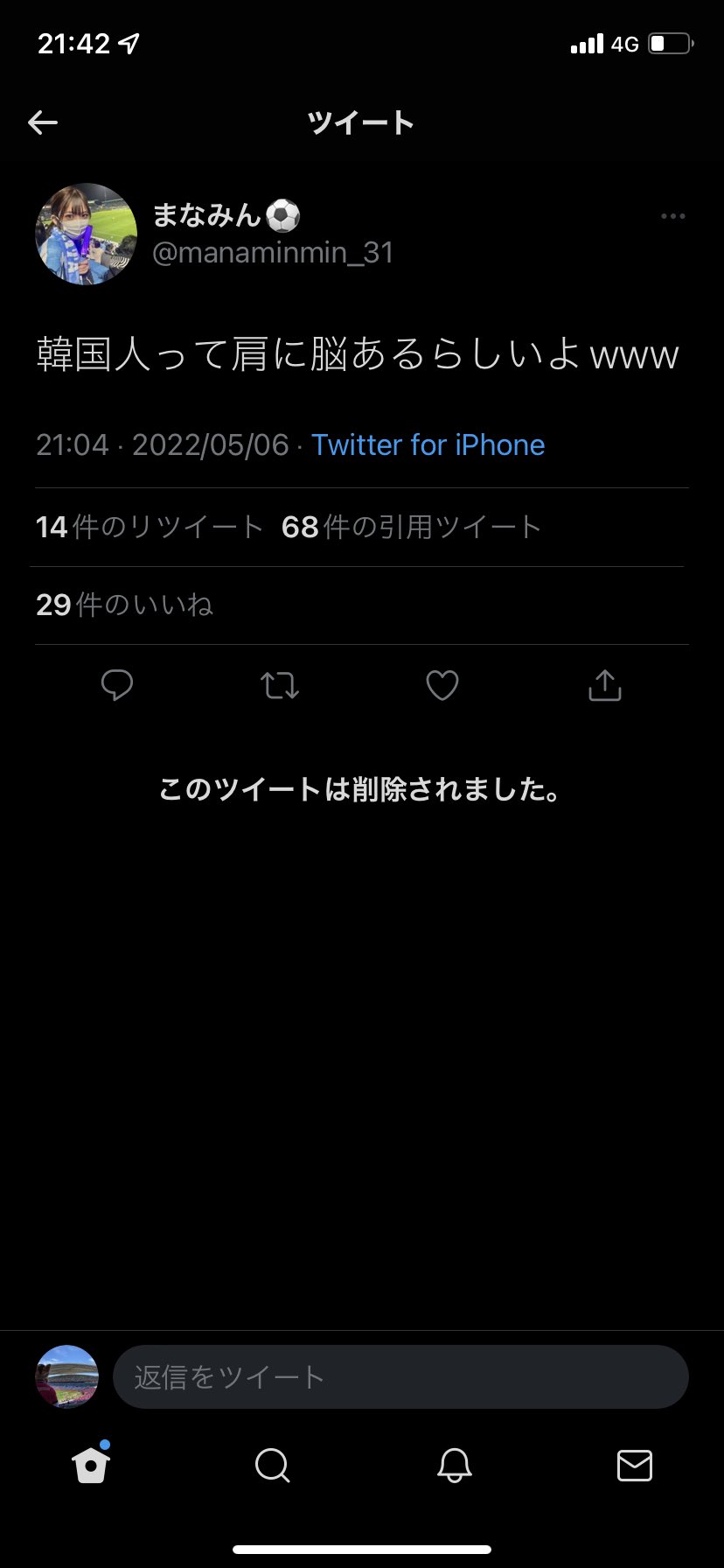
Task: View the 14件のリツイート list
Action: point(150,527)
